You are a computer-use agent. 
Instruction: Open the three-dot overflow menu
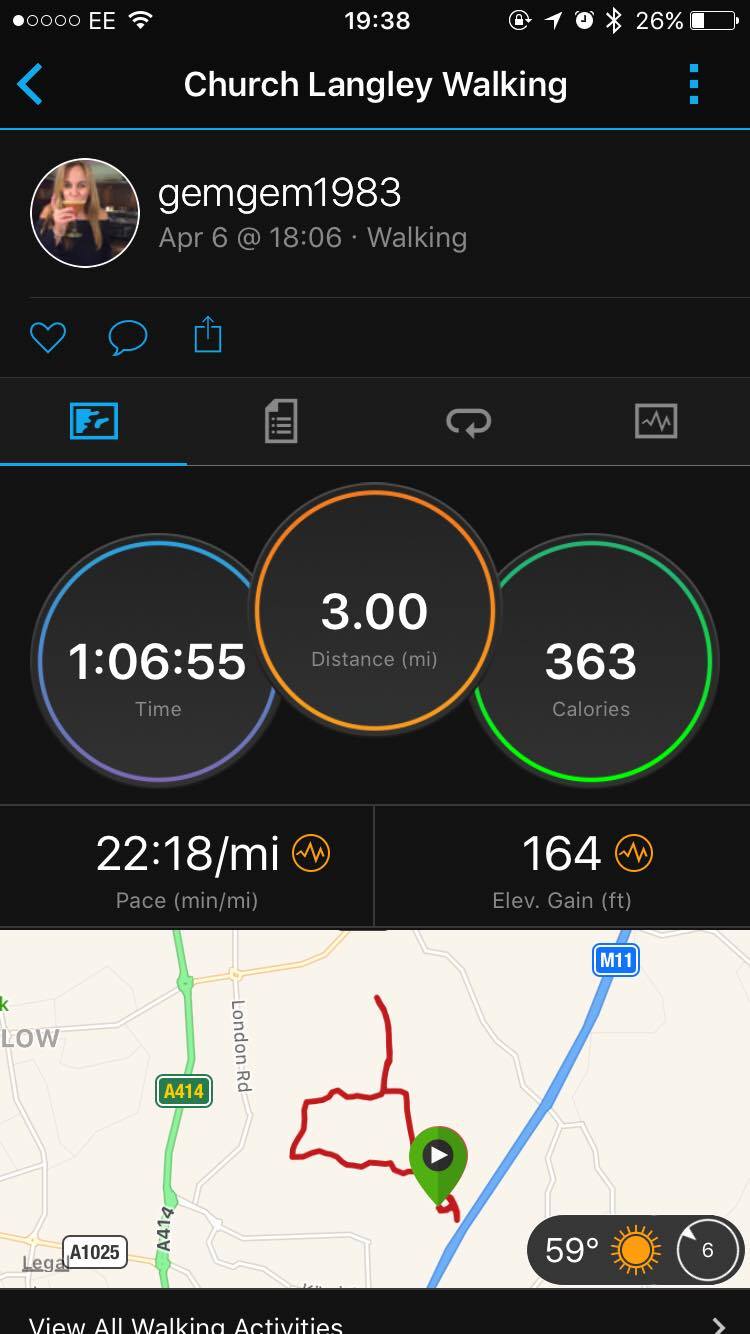694,85
